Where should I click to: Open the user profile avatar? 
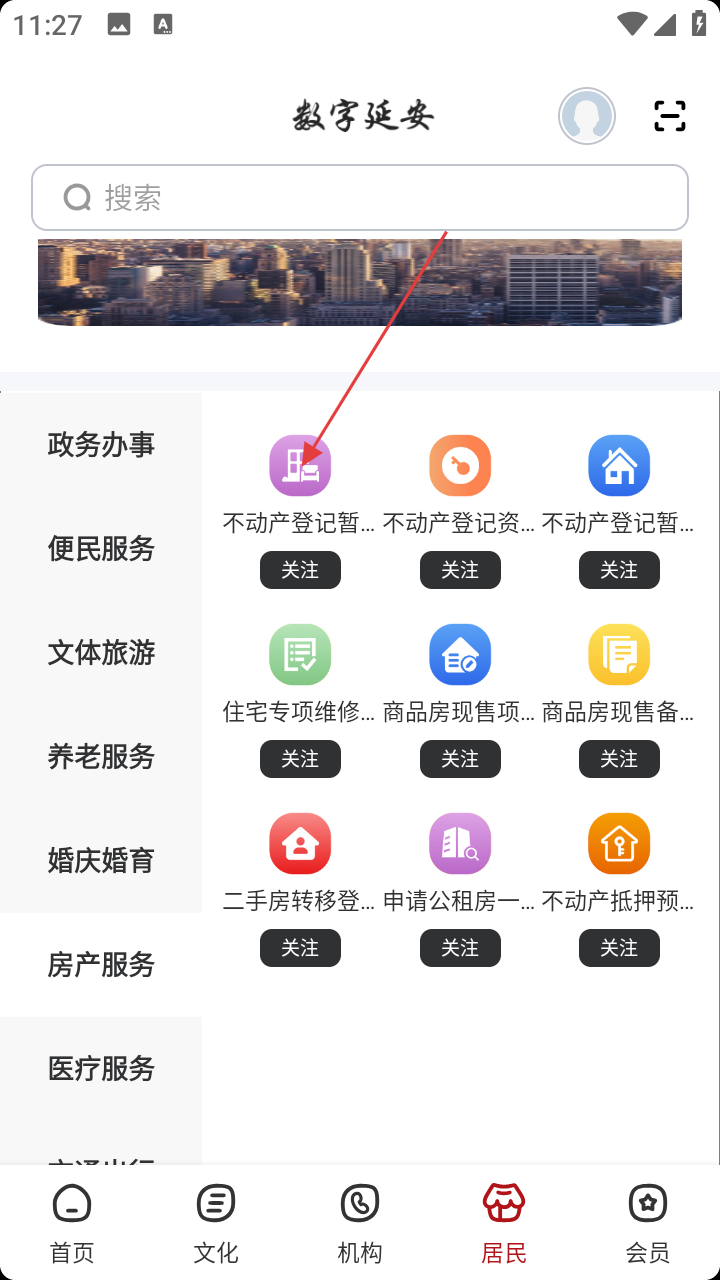coord(586,116)
